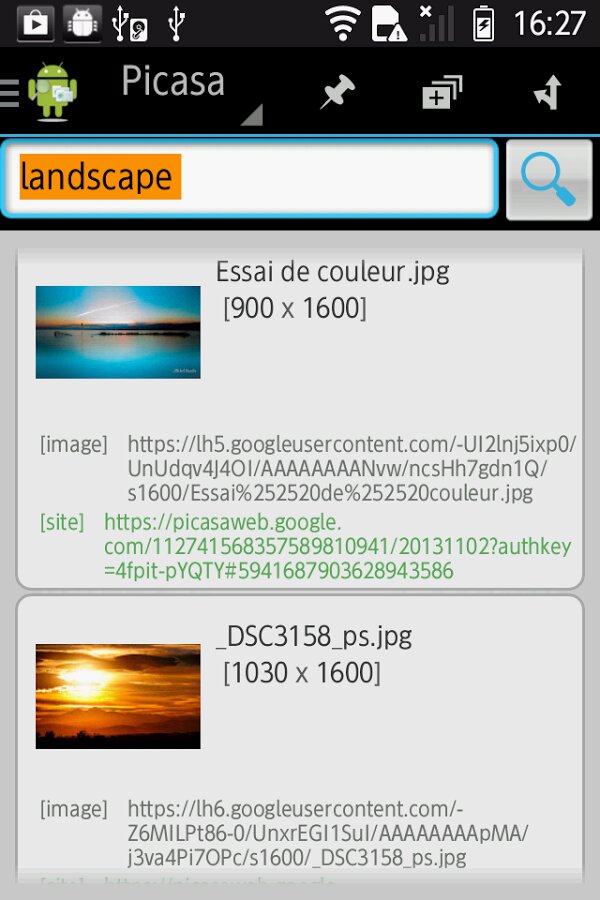The image size is (600, 900).
Task: Tap the share arrow icon
Action: tap(547, 93)
